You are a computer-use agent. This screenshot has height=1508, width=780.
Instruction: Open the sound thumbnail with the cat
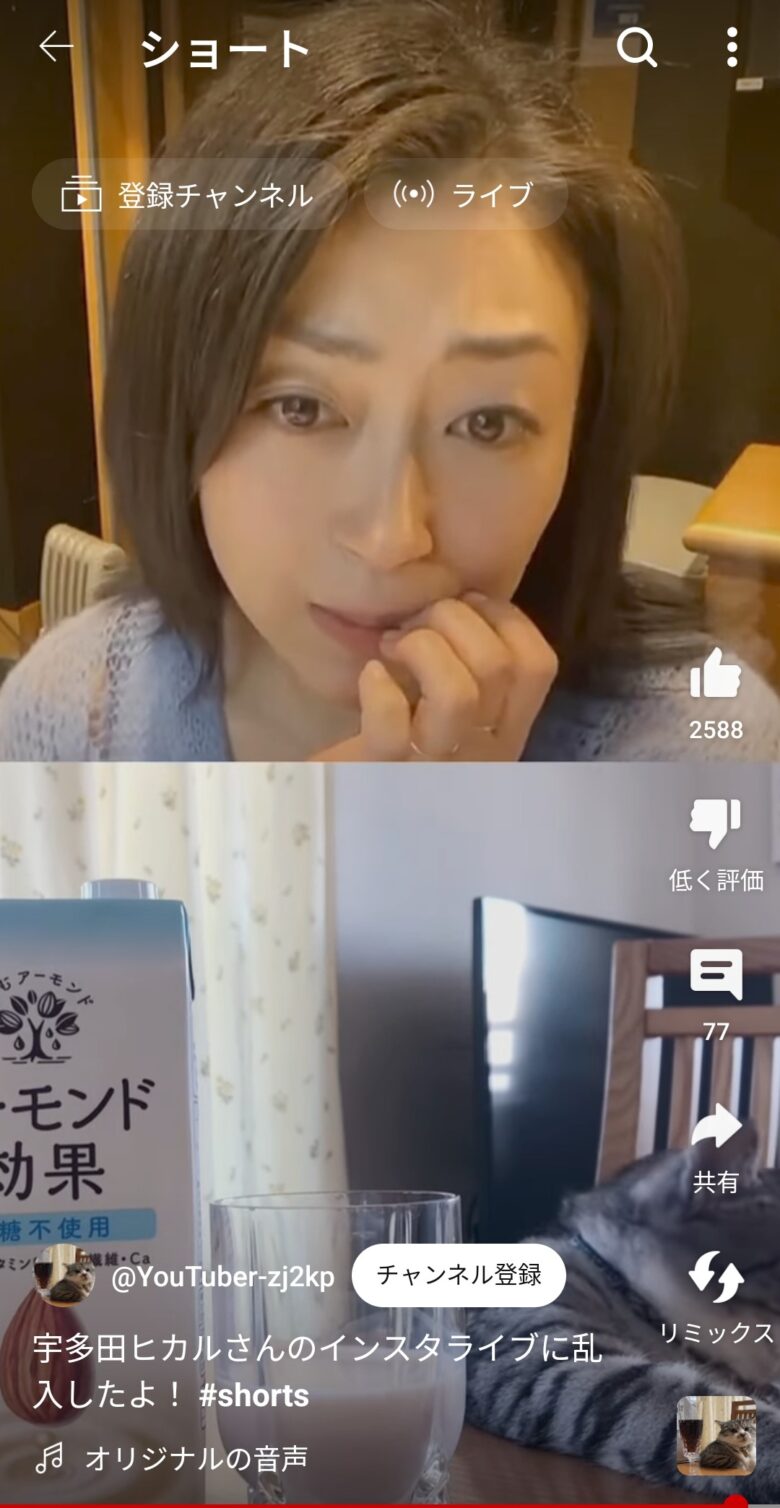(716, 1436)
